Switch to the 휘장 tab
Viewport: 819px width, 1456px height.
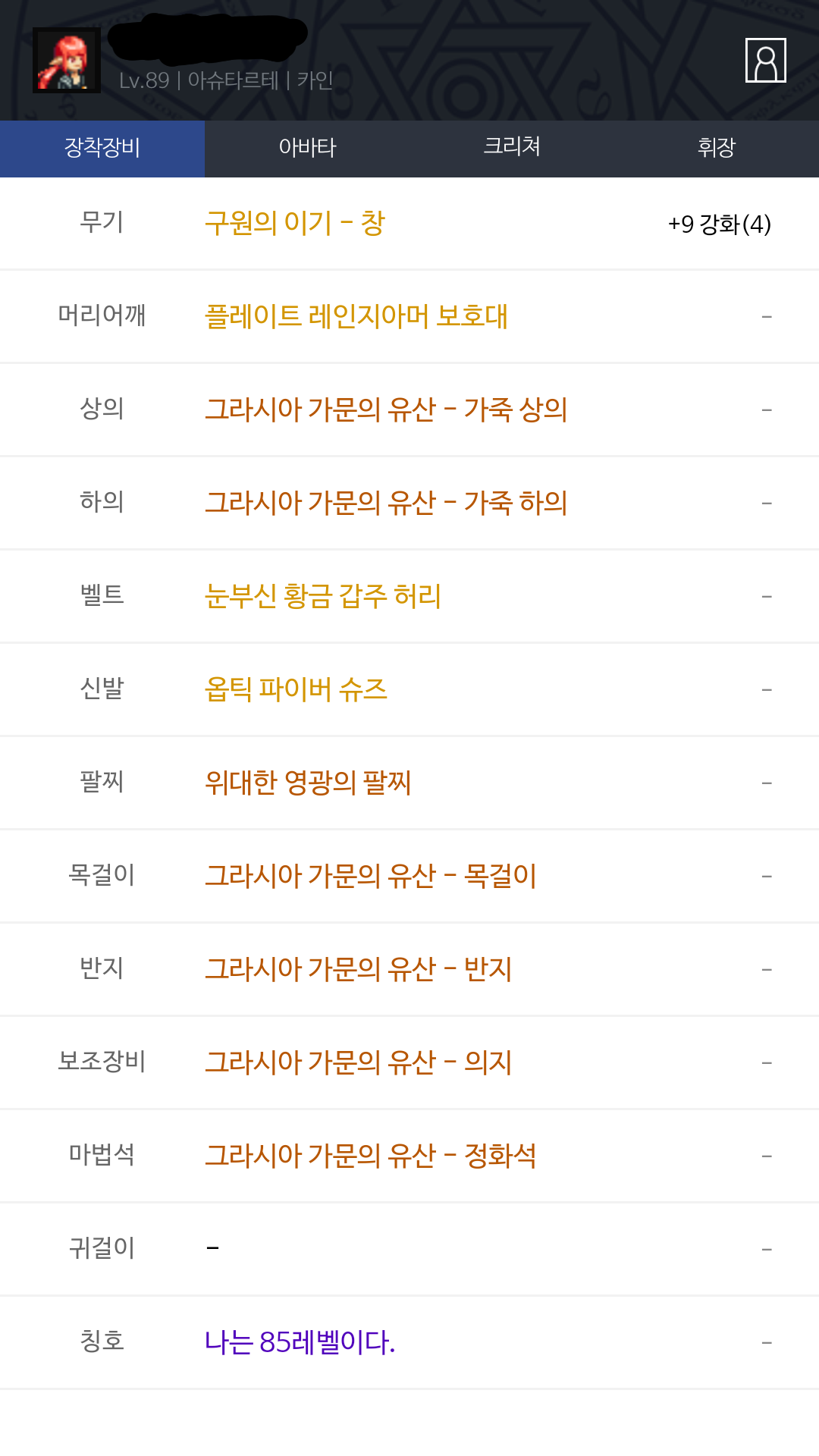[717, 148]
